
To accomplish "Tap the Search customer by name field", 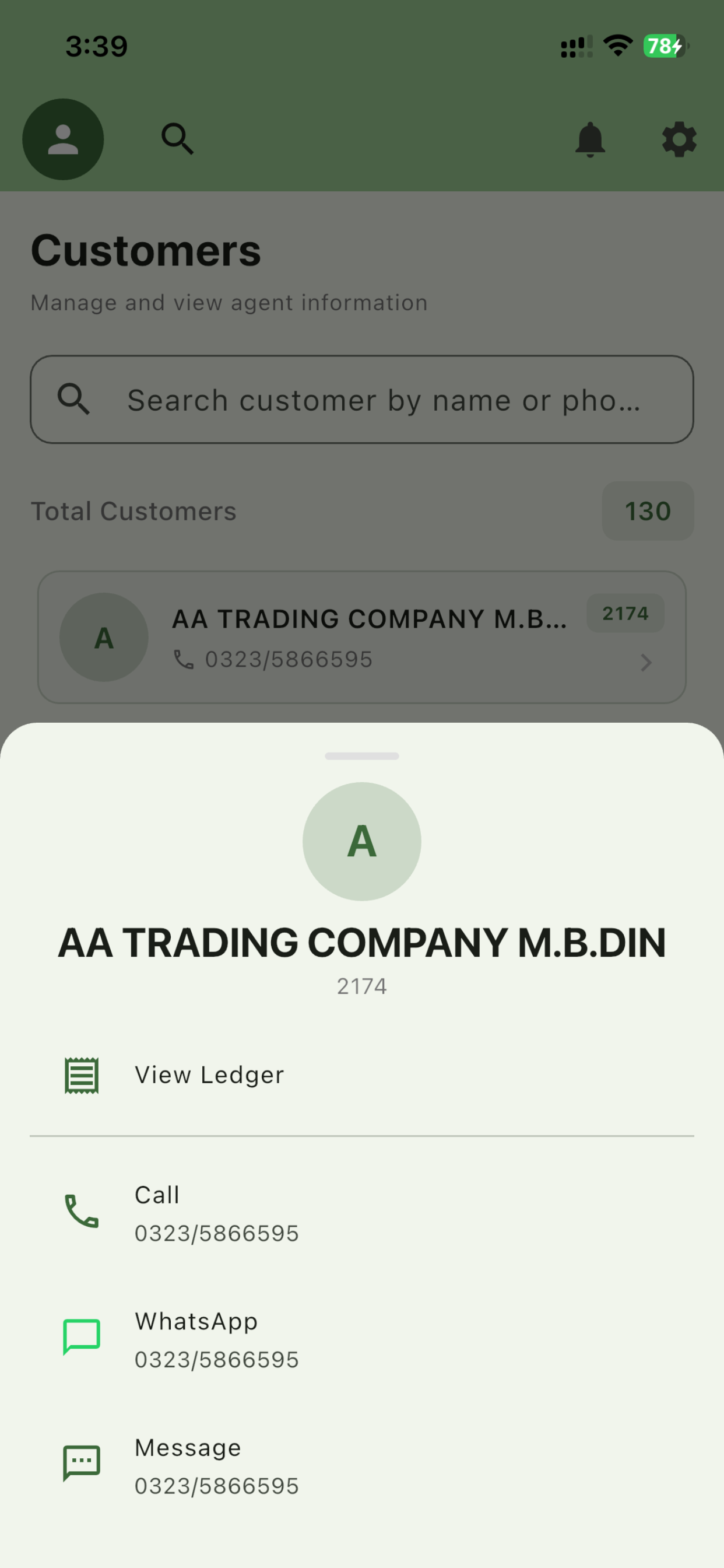I will click(361, 400).
